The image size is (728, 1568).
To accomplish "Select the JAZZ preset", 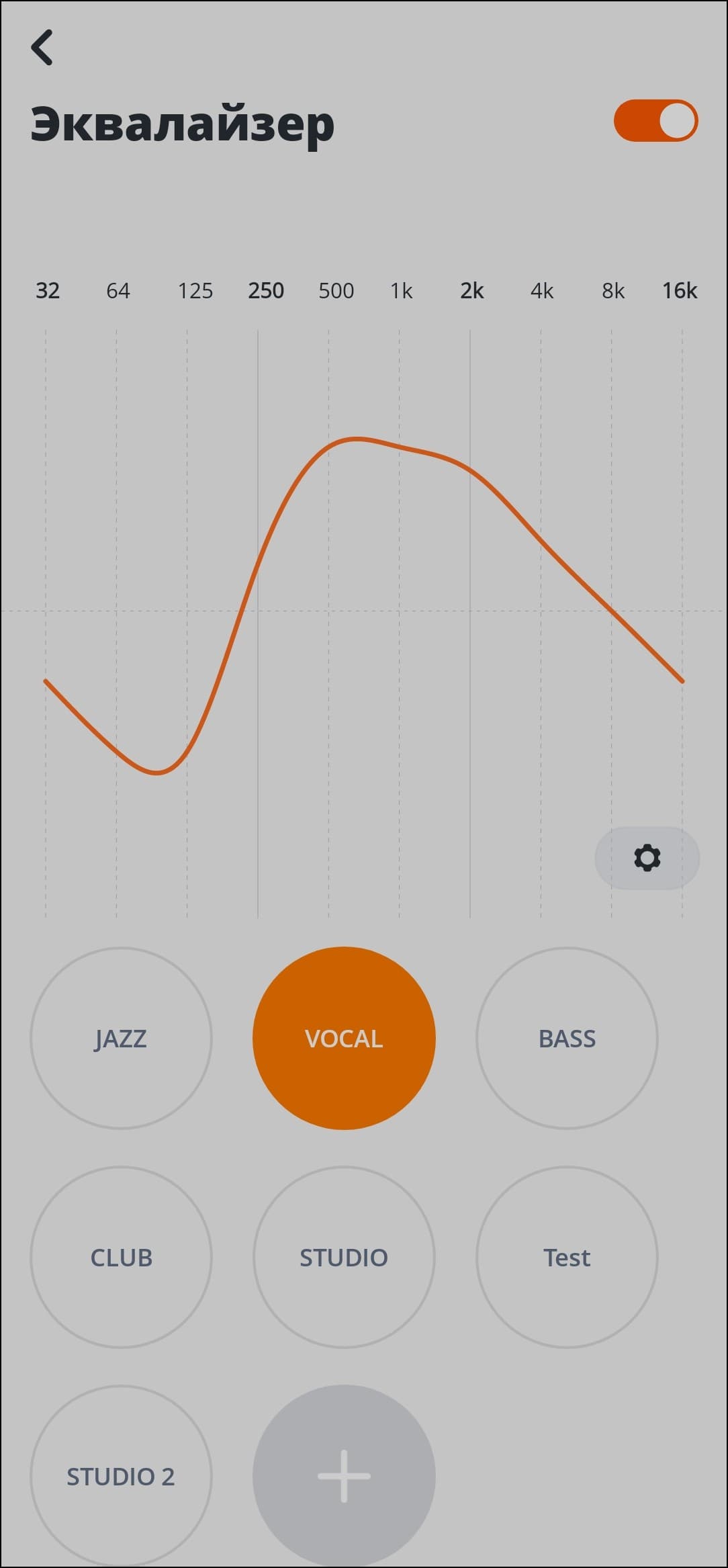I will tap(121, 1039).
